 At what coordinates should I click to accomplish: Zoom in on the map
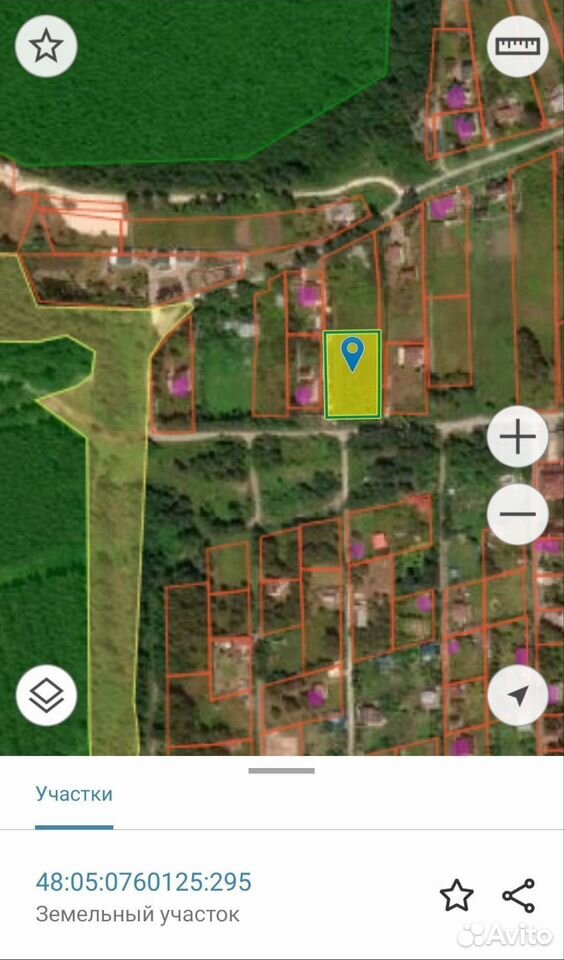pos(517,437)
